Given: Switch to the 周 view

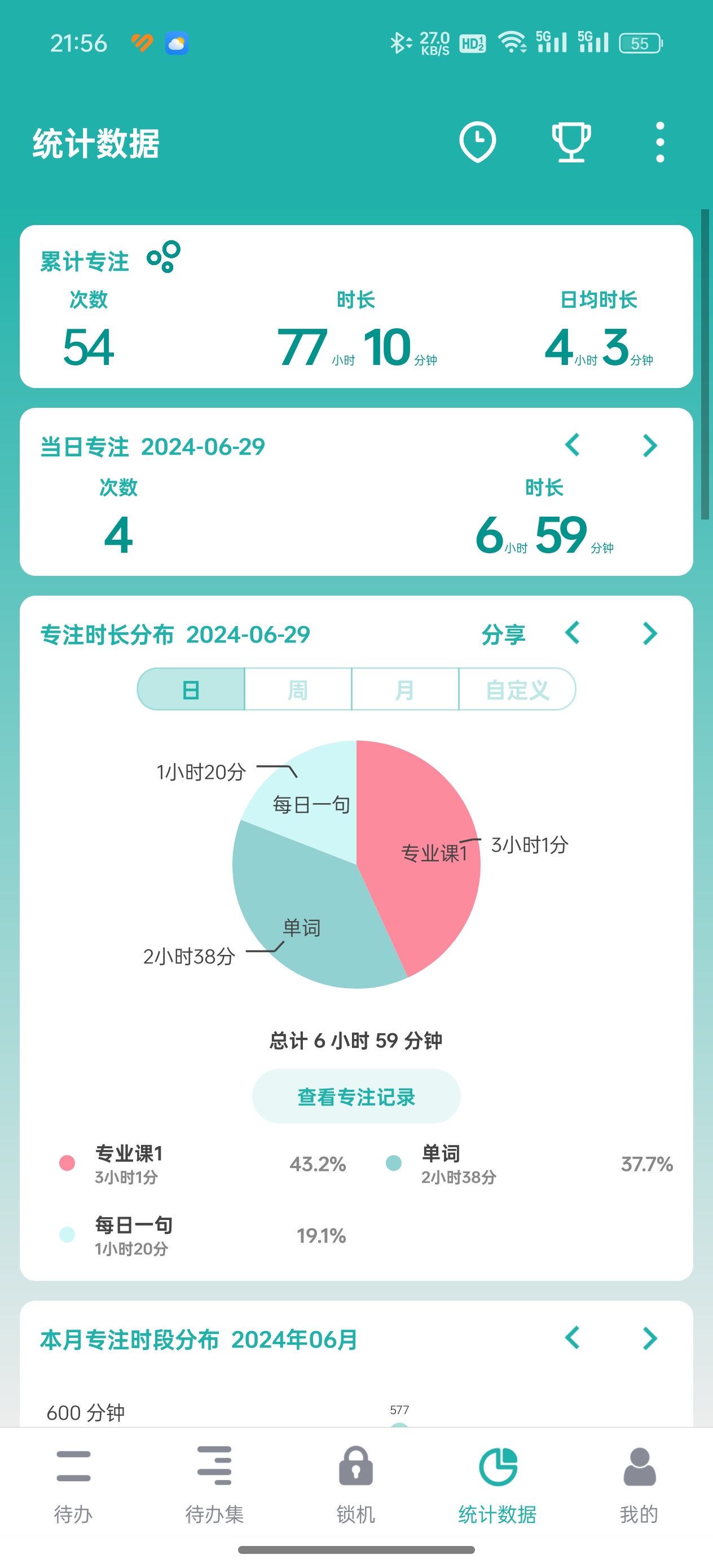Looking at the screenshot, I should click(x=298, y=690).
